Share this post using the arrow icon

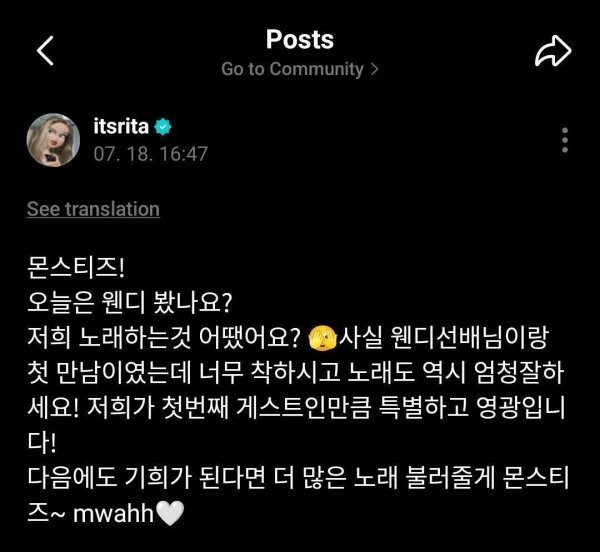click(552, 52)
